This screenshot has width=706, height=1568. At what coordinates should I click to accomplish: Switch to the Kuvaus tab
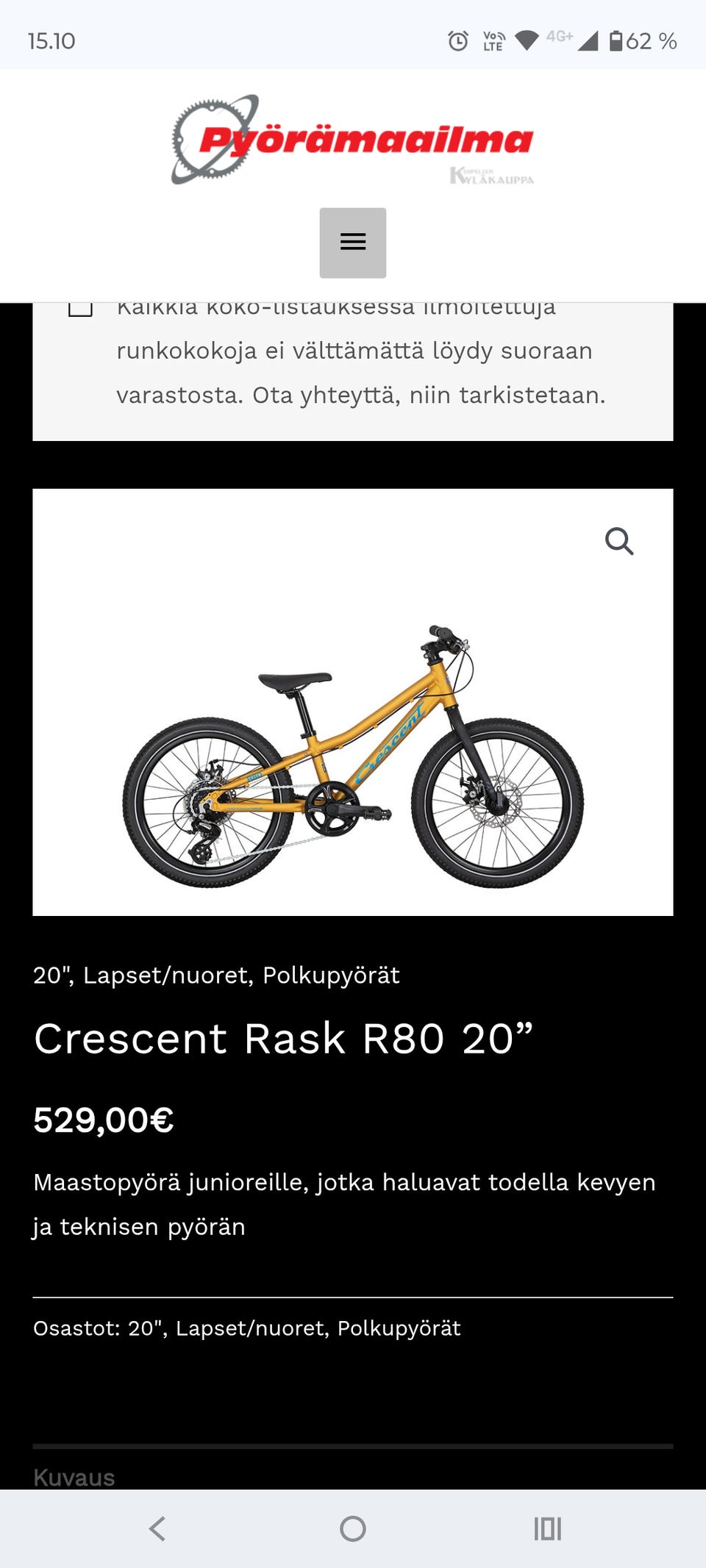point(74,1476)
